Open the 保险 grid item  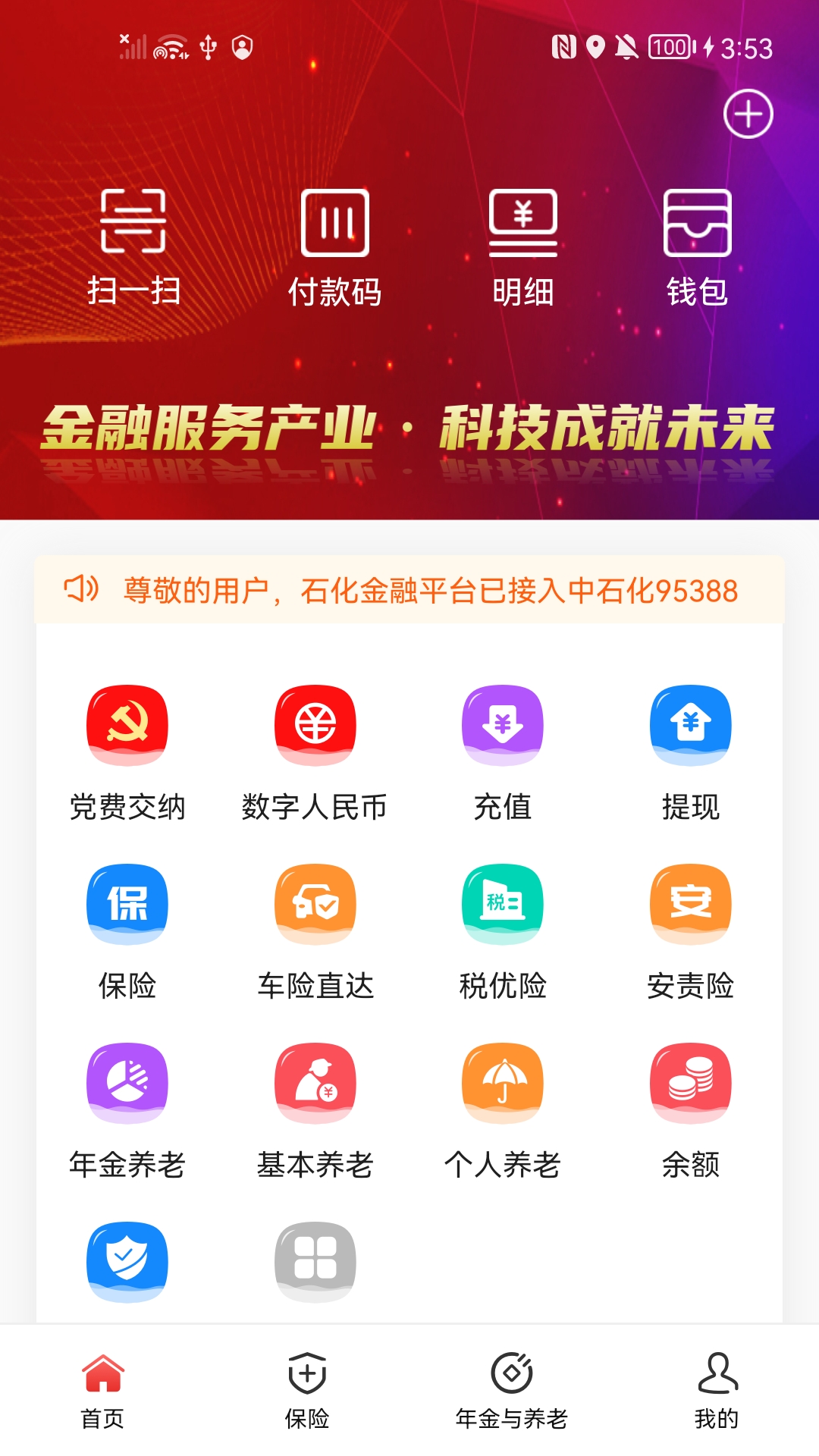[127, 930]
